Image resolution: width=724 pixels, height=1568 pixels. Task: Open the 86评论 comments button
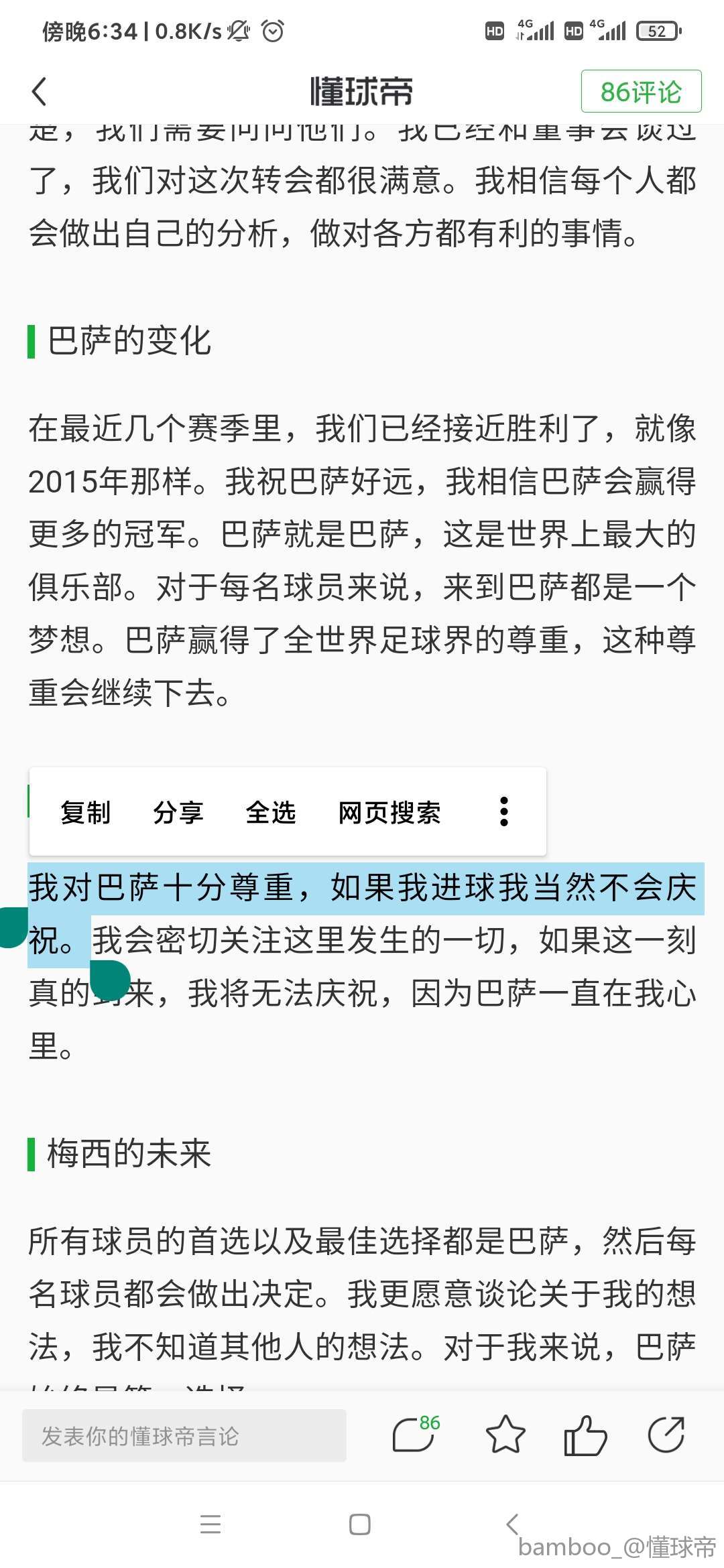pyautogui.click(x=641, y=91)
